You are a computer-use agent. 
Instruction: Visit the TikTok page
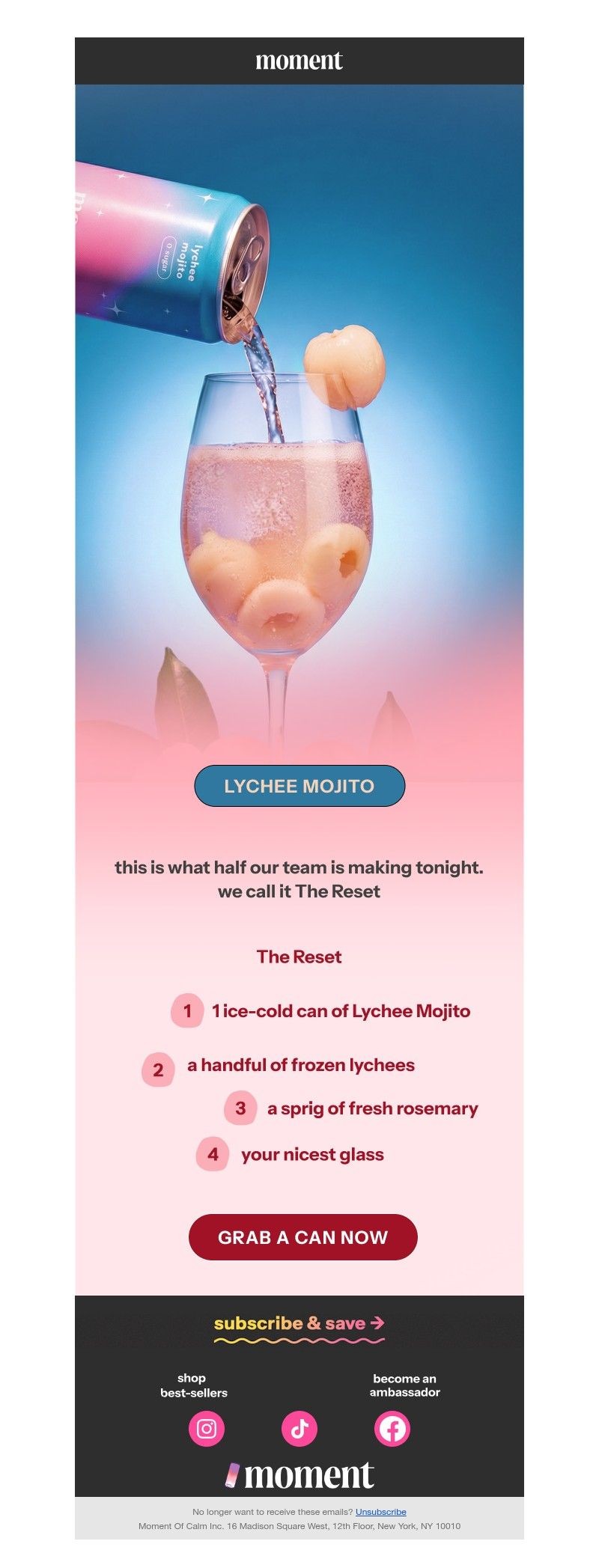pos(299,1429)
